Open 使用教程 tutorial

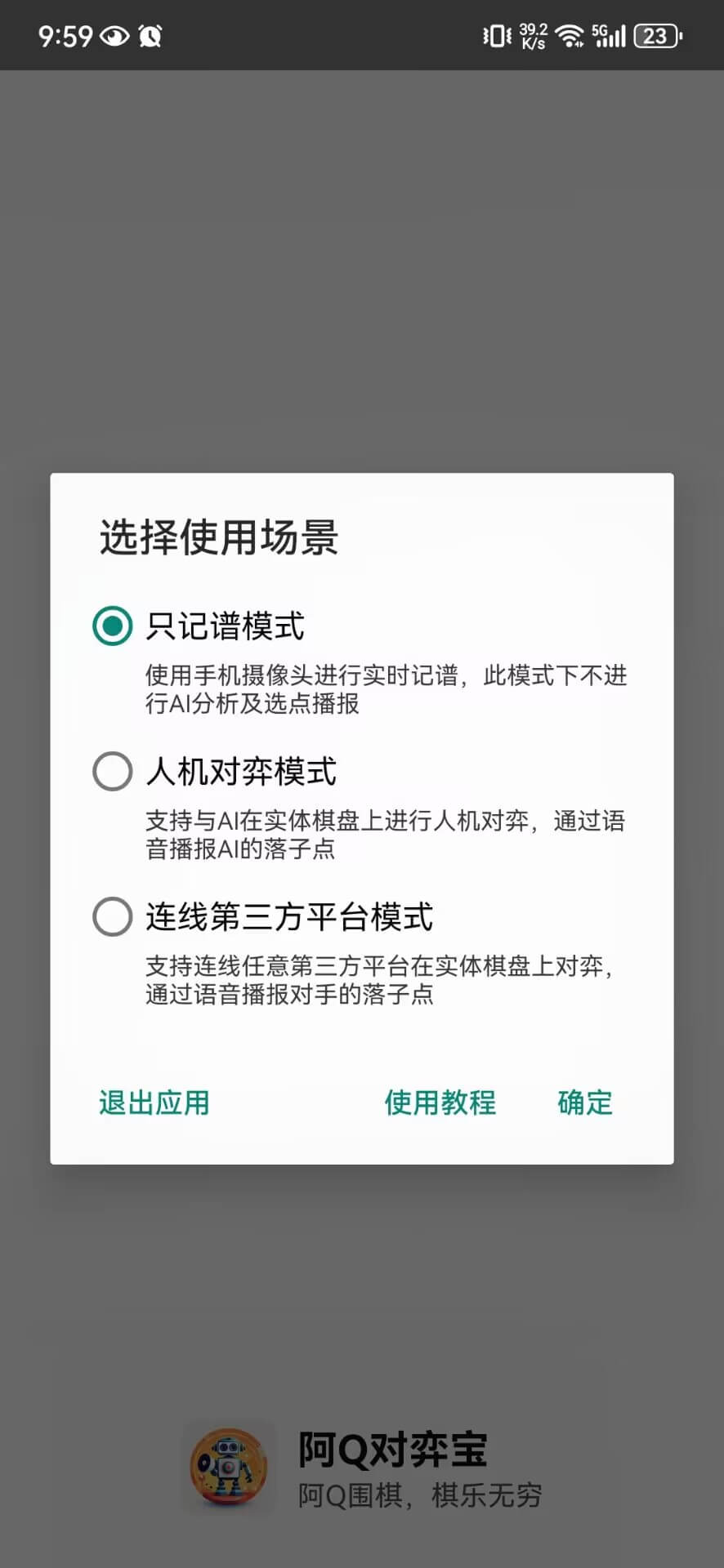(440, 1102)
